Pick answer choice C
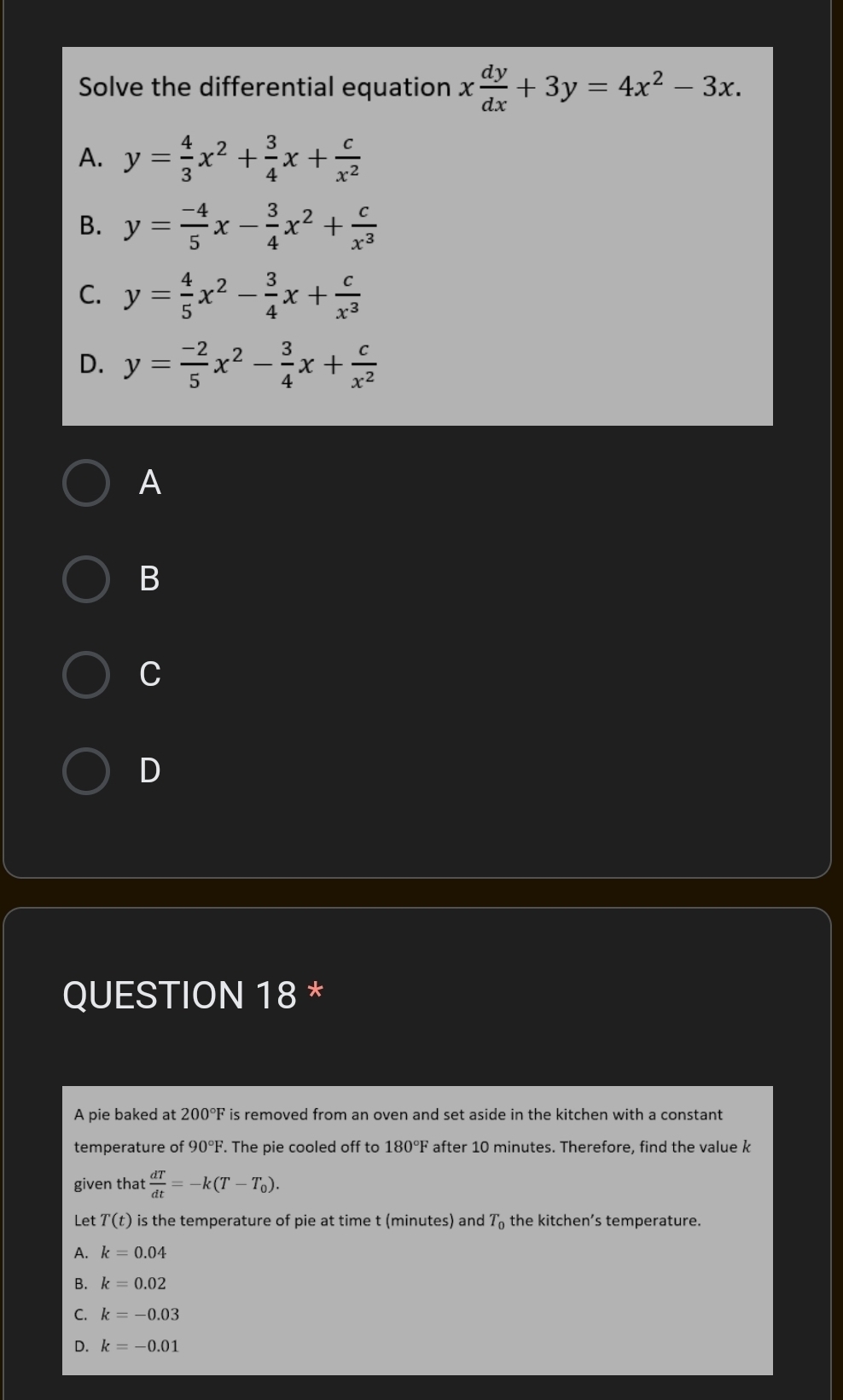The width and height of the screenshot is (843, 1400). [86, 675]
